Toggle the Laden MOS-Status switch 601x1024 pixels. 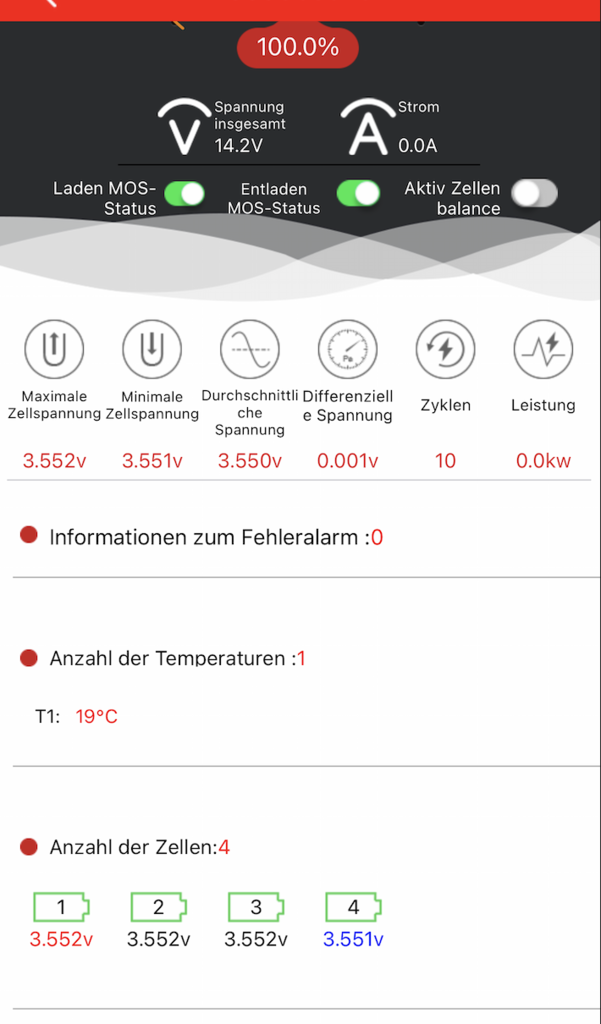pyautogui.click(x=184, y=194)
